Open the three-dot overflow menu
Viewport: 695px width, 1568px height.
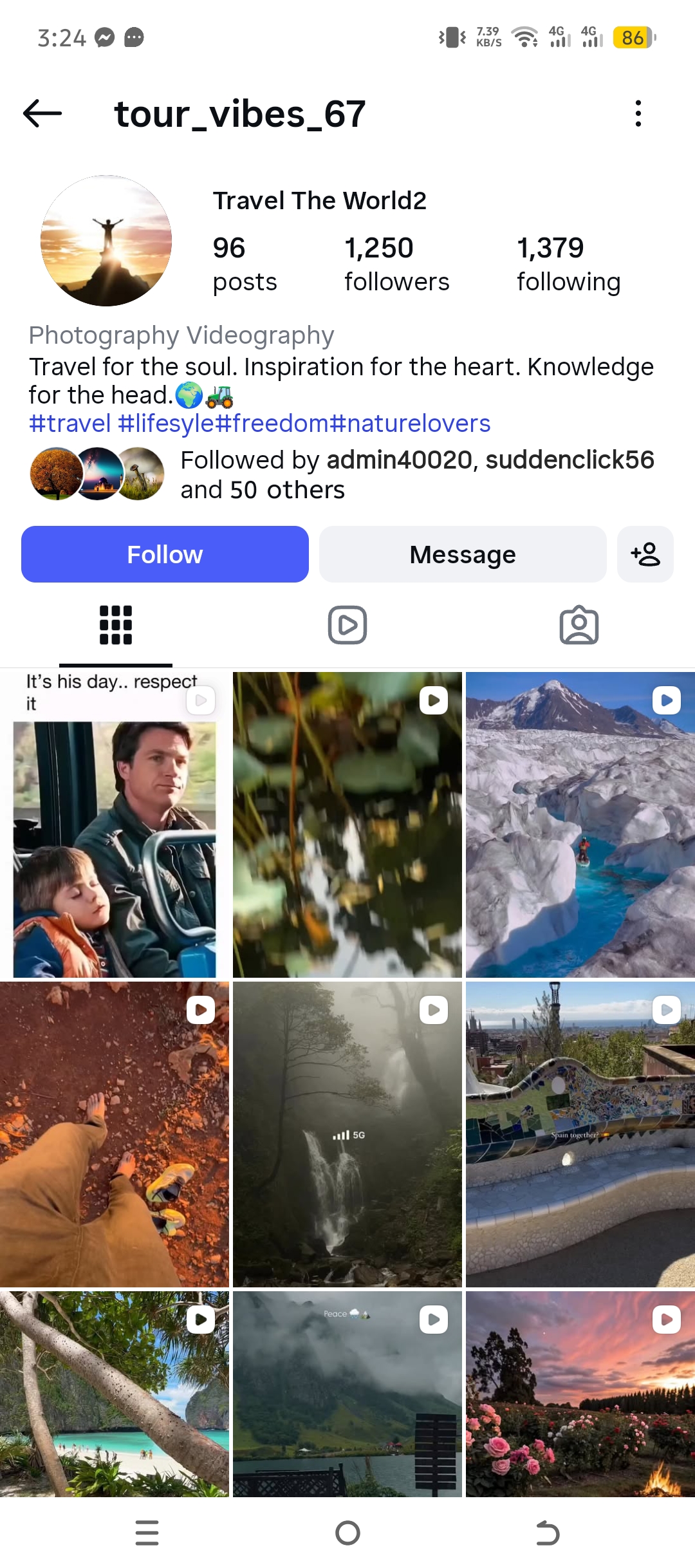tap(638, 114)
